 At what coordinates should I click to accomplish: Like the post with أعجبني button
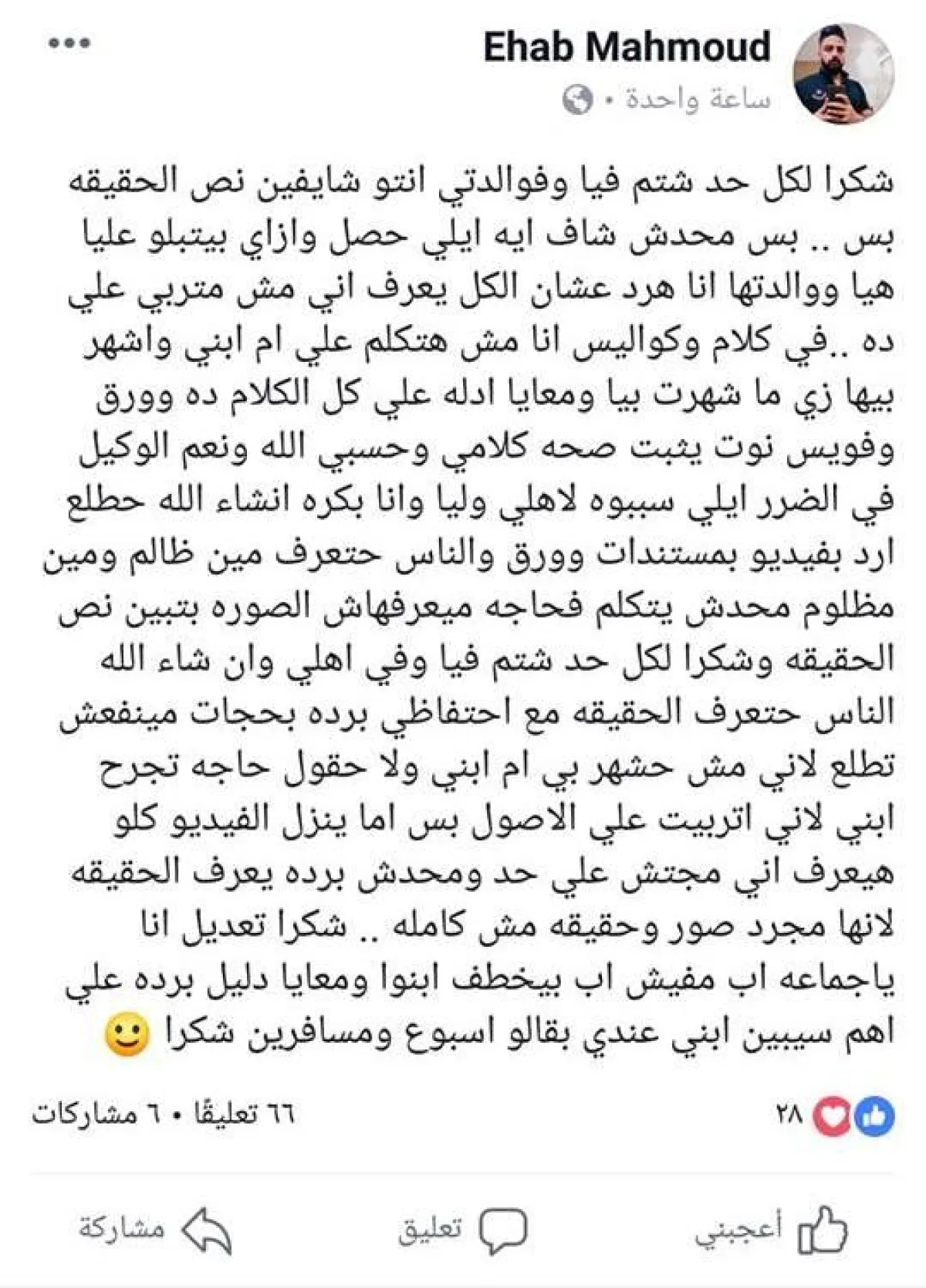coord(772,1228)
